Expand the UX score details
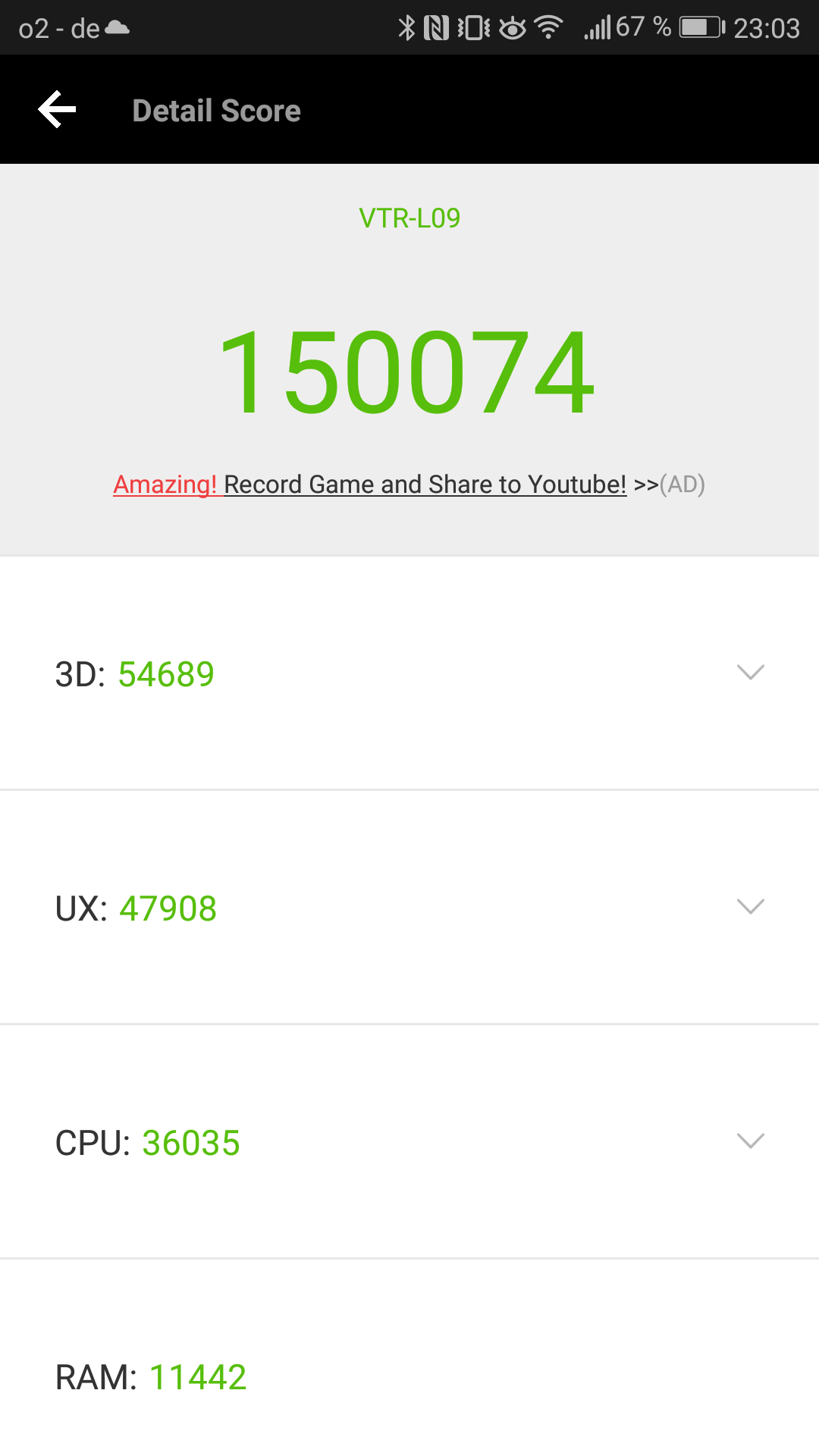This screenshot has width=819, height=1456. pyautogui.click(x=750, y=907)
